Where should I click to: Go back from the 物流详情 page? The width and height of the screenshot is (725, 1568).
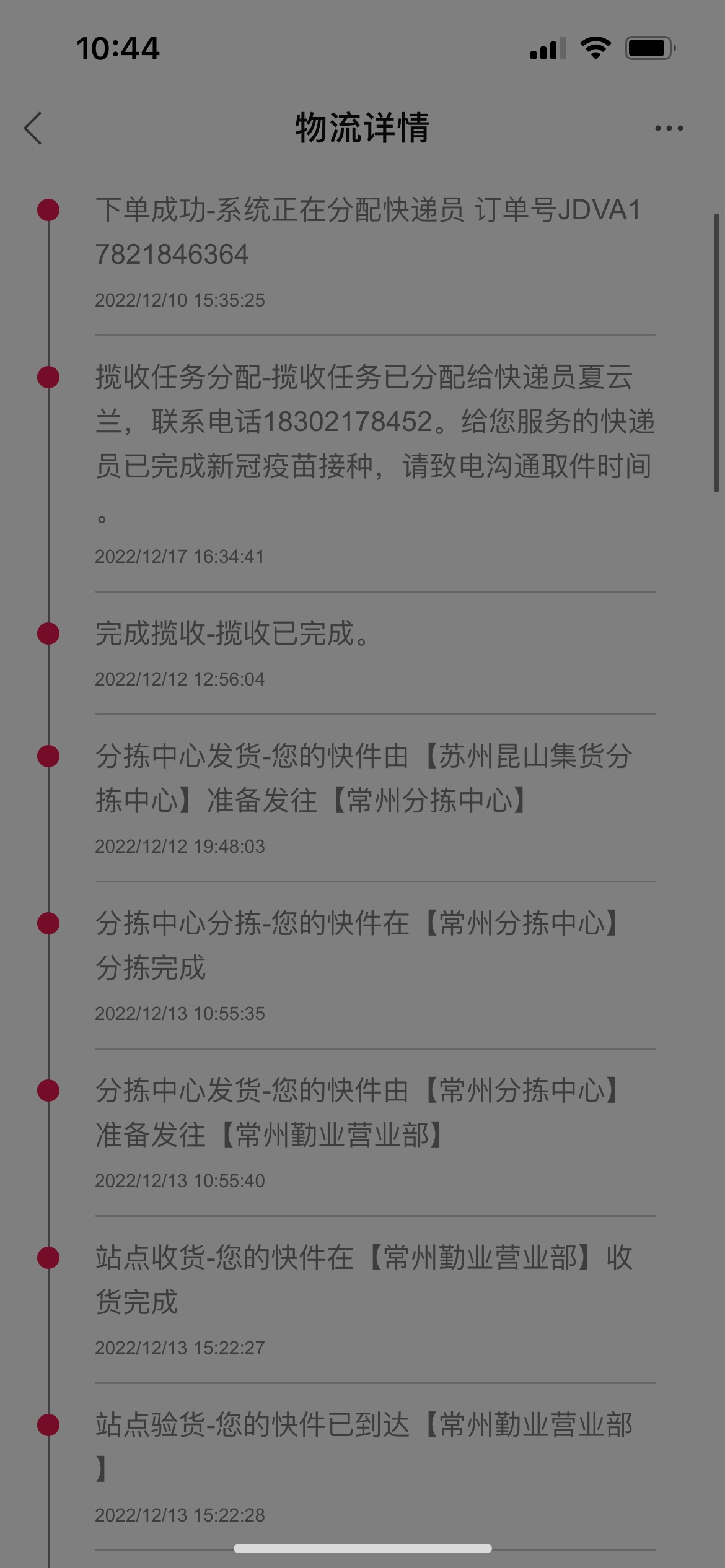click(x=33, y=128)
